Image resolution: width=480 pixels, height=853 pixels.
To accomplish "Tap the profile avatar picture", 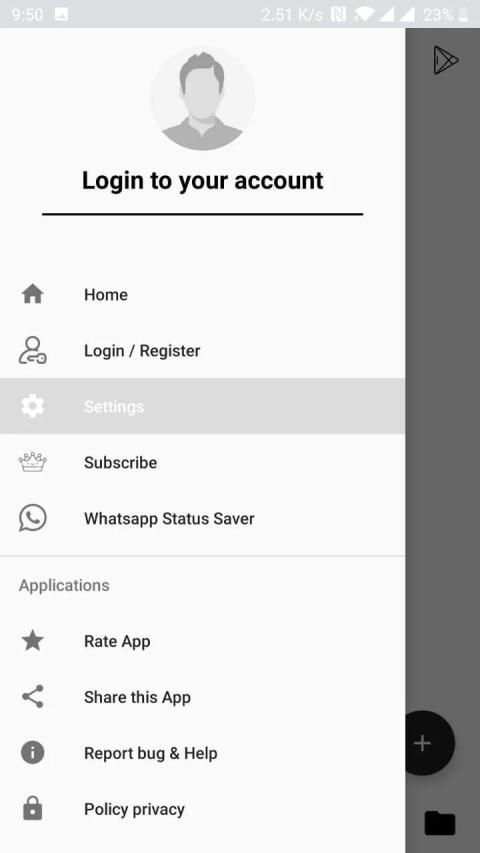I will coord(202,99).
